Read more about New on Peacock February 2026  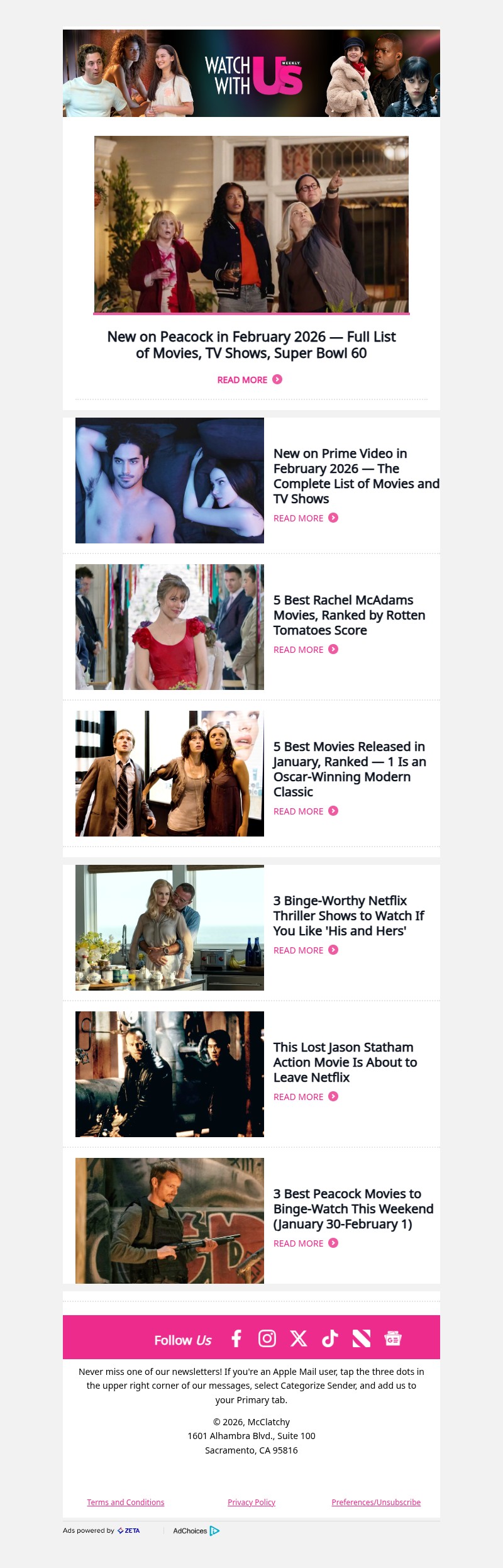249,380
